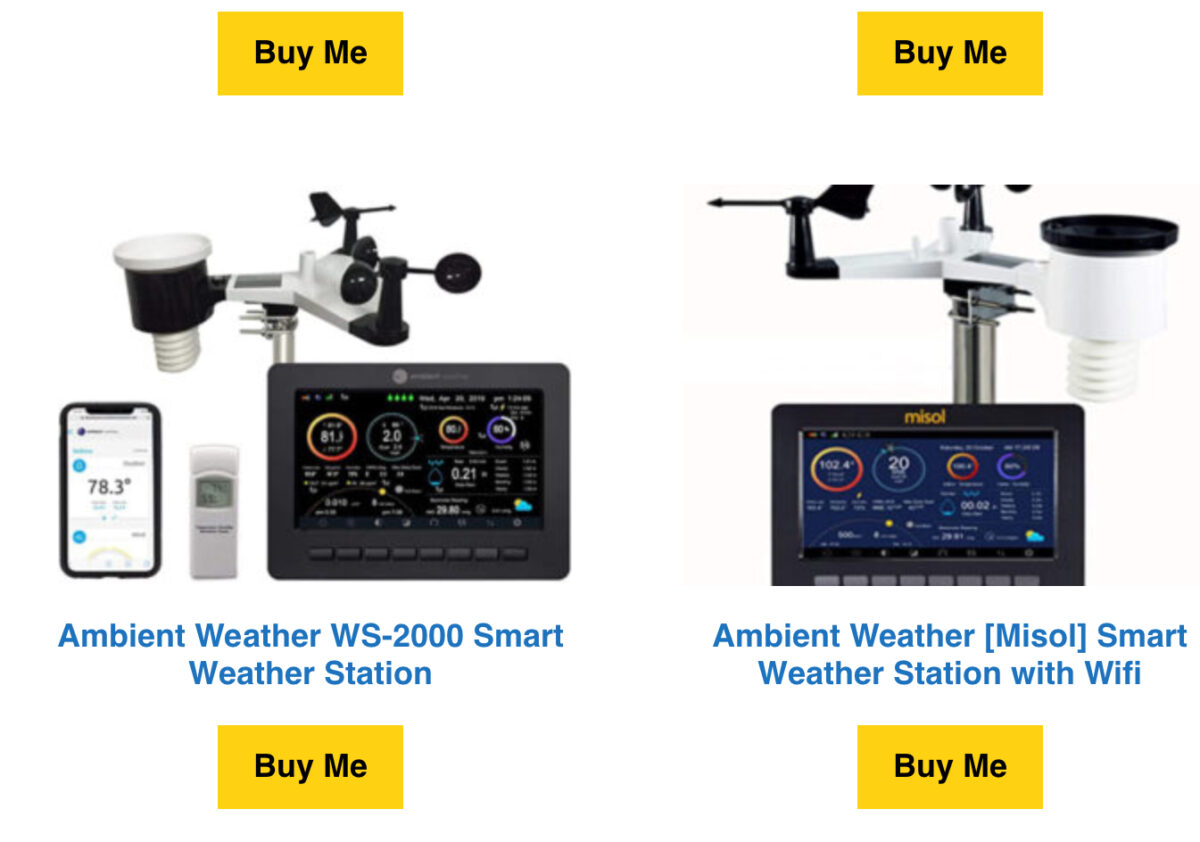Open Ambient Weather [Misol] Smart Weather Station link
Image resolution: width=1200 pixels, height=842 pixels.
[x=949, y=654]
